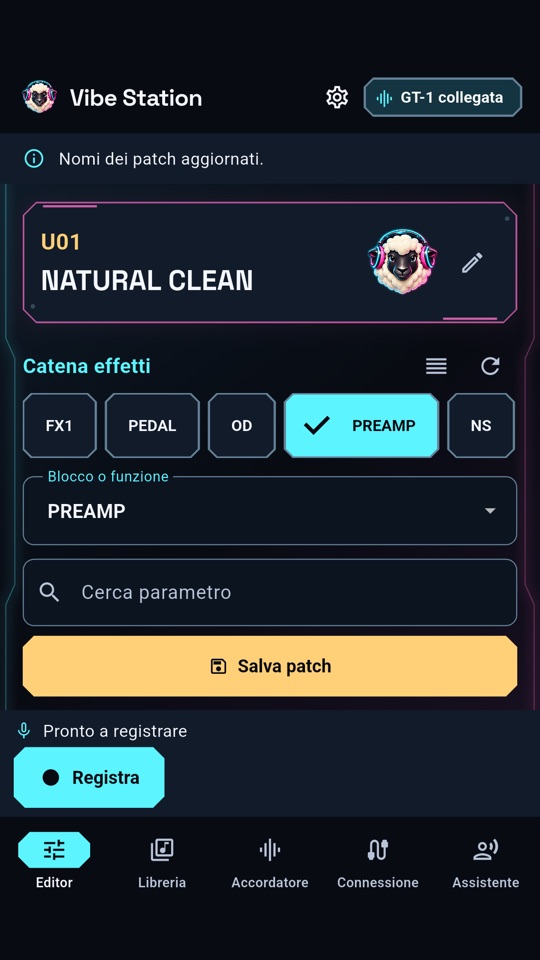This screenshot has height=960, width=540.
Task: Tap the GT-1 collegata connection chip
Action: pos(443,97)
